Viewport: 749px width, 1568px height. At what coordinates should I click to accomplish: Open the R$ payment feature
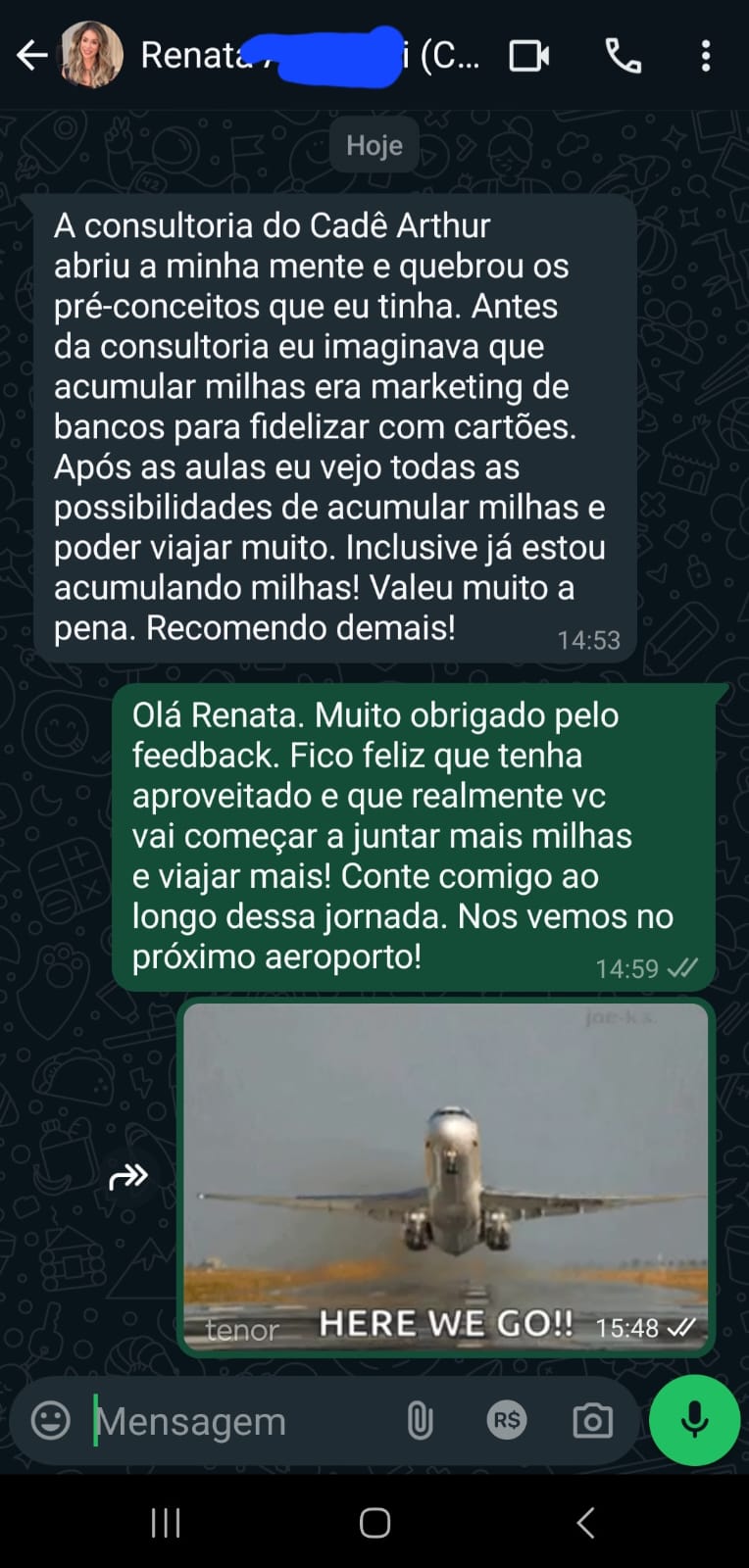(506, 1420)
